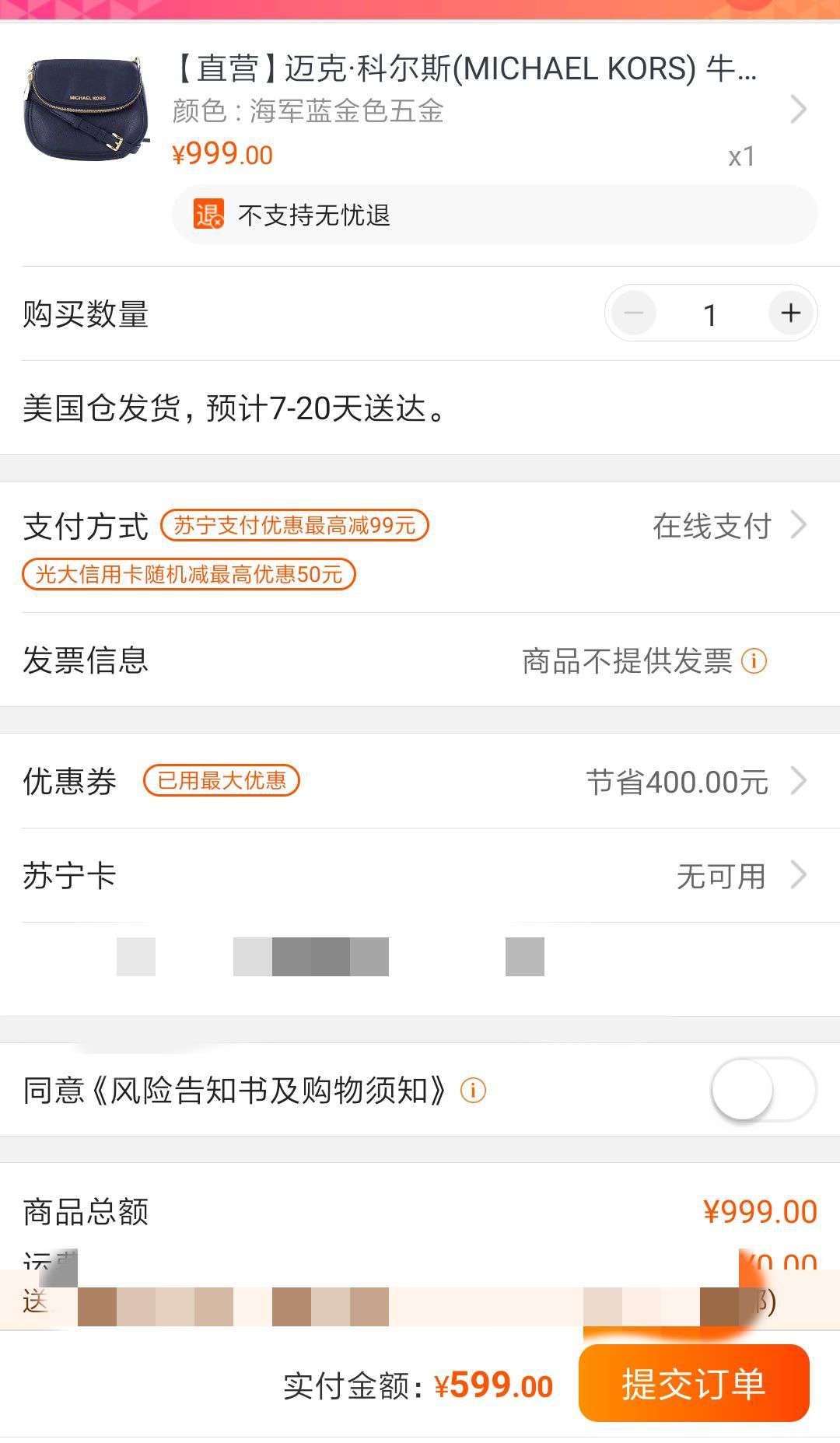Viewport: 840px width, 1443px height.
Task: Toggle quantity stepper field showing 1
Action: point(709,313)
